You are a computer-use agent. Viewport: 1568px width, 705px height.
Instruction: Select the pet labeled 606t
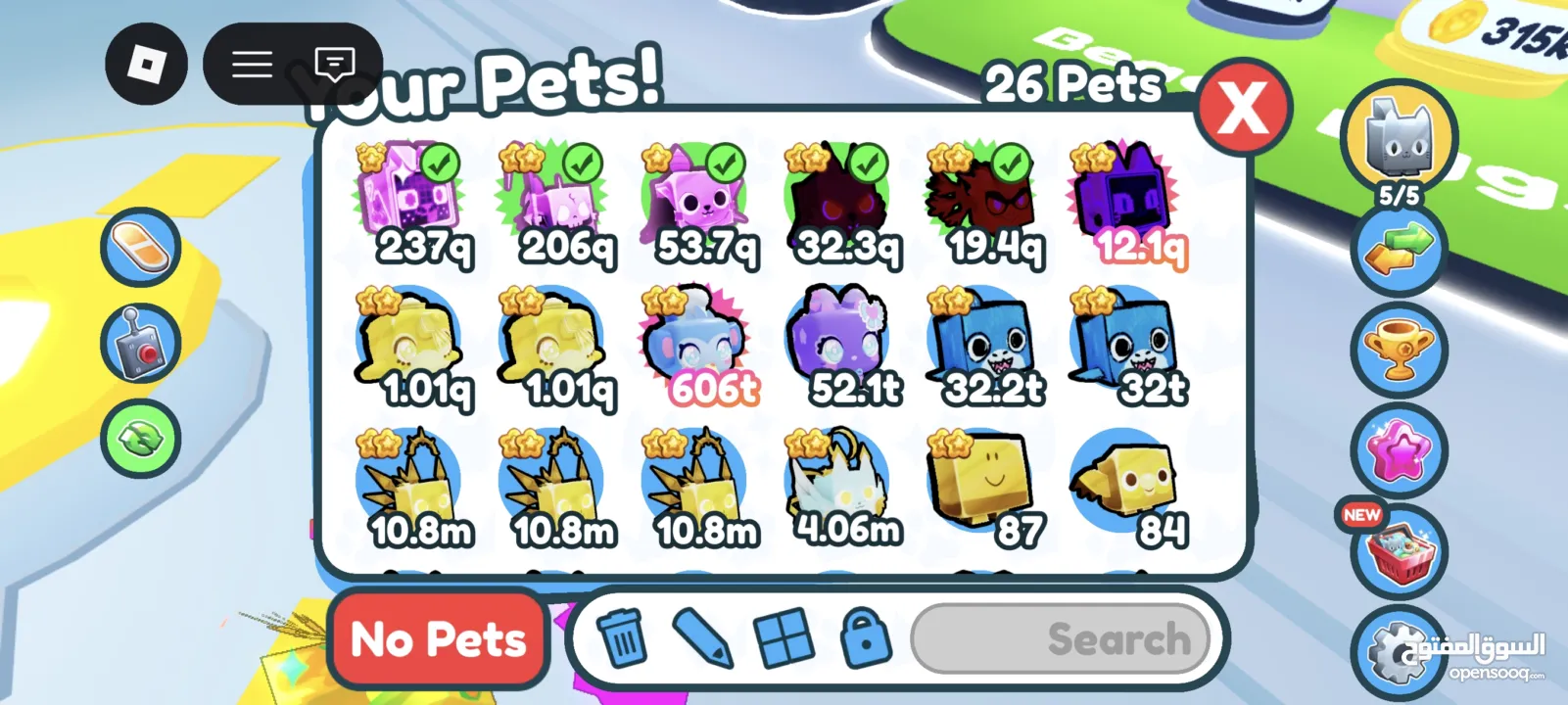(x=696, y=348)
